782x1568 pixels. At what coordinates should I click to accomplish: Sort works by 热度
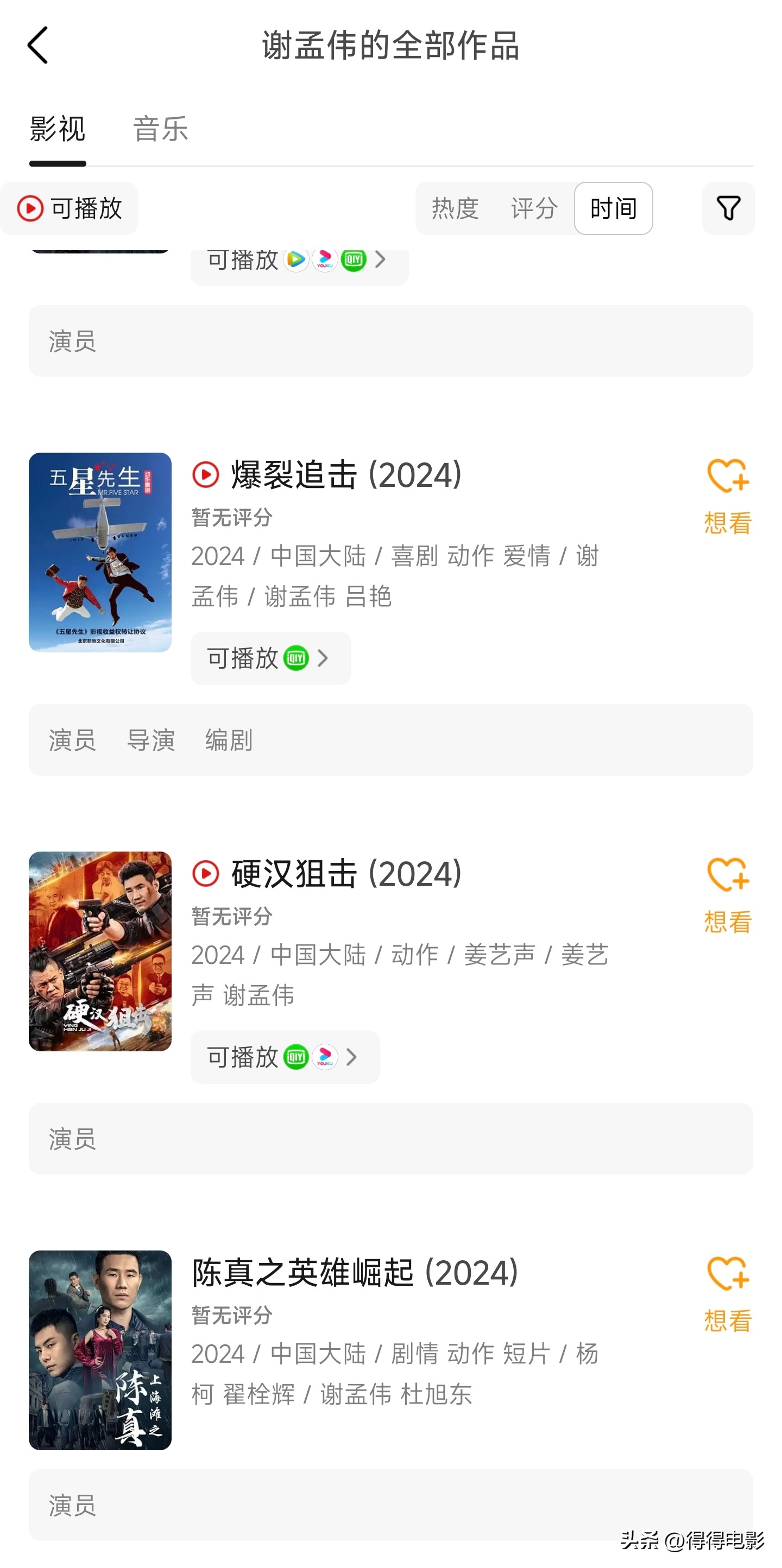[455, 208]
